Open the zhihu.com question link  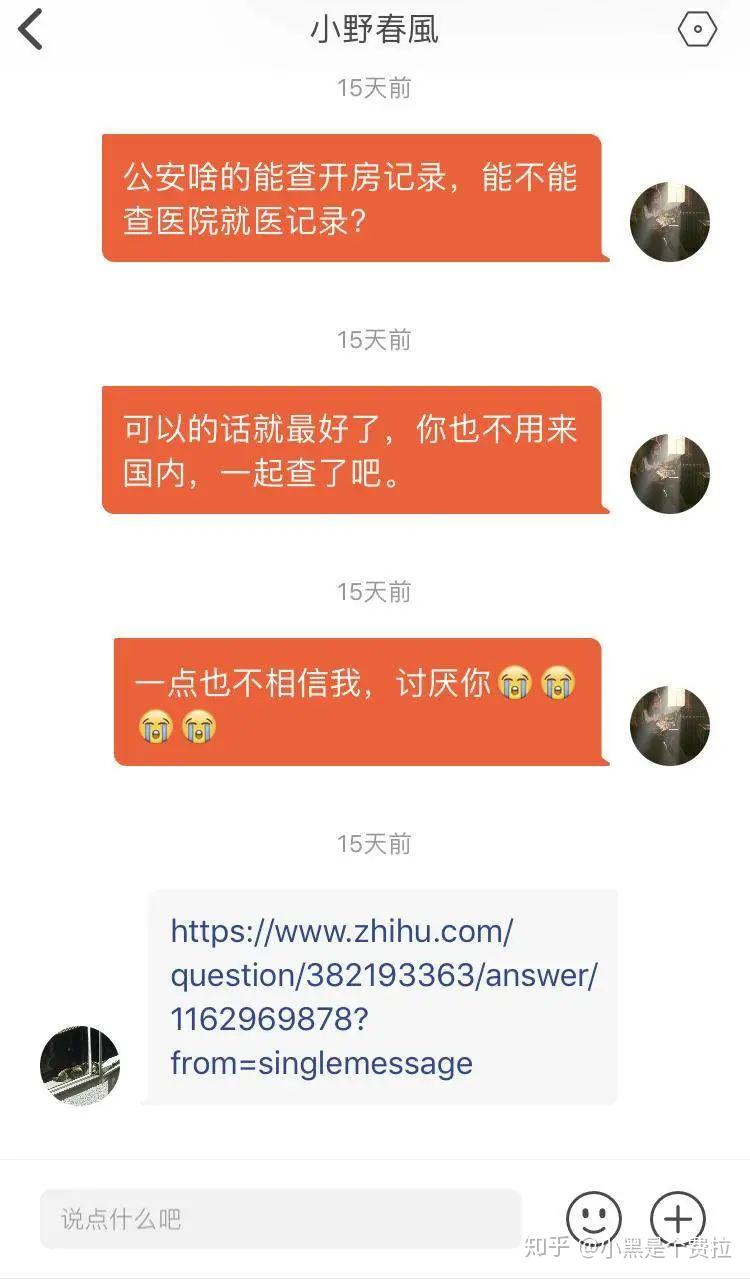pos(384,996)
